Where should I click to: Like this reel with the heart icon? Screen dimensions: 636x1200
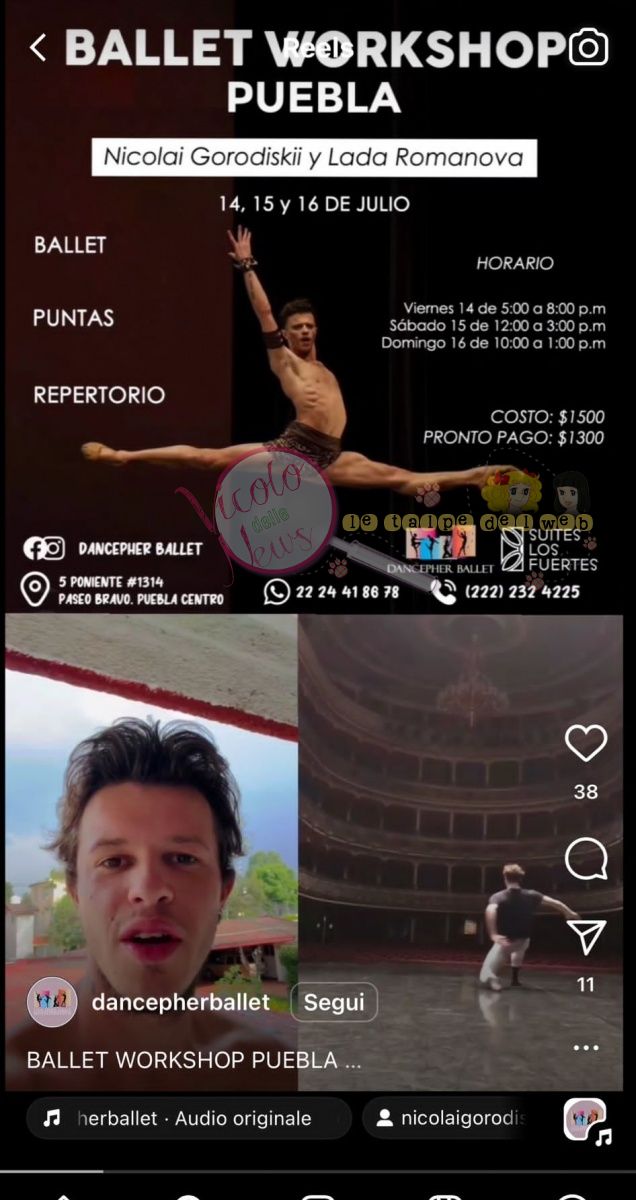point(586,743)
